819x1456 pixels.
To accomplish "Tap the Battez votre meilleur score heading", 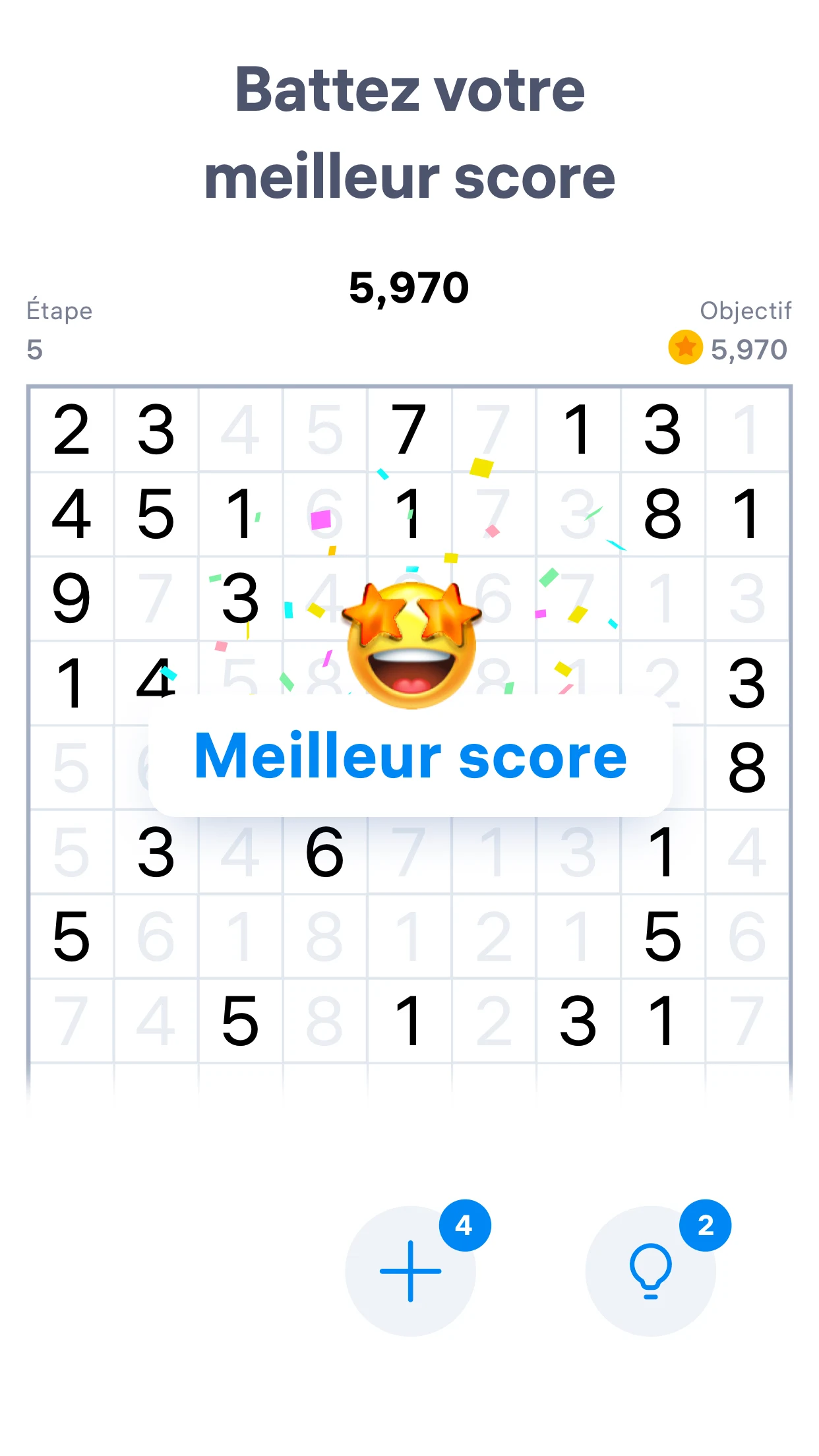I will (x=409, y=132).
